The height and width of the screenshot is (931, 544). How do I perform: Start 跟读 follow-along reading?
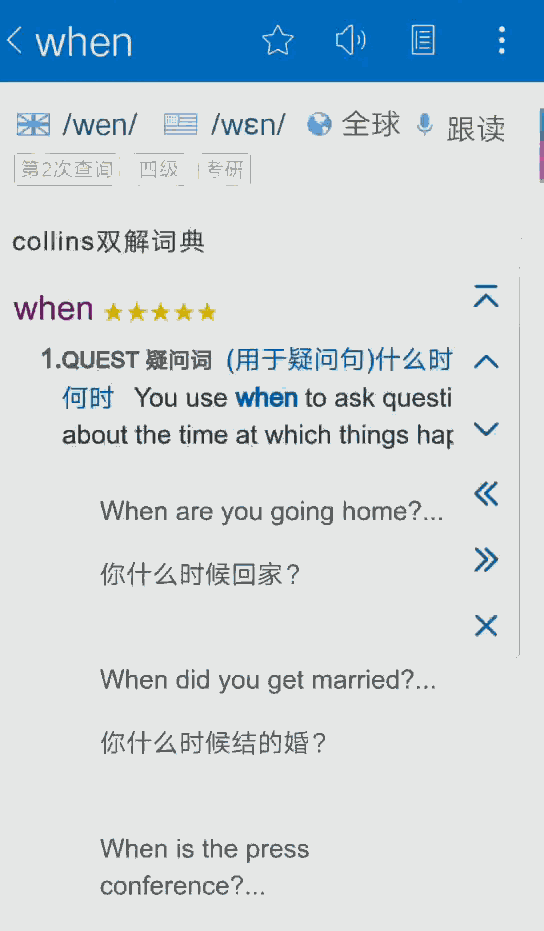[461, 126]
